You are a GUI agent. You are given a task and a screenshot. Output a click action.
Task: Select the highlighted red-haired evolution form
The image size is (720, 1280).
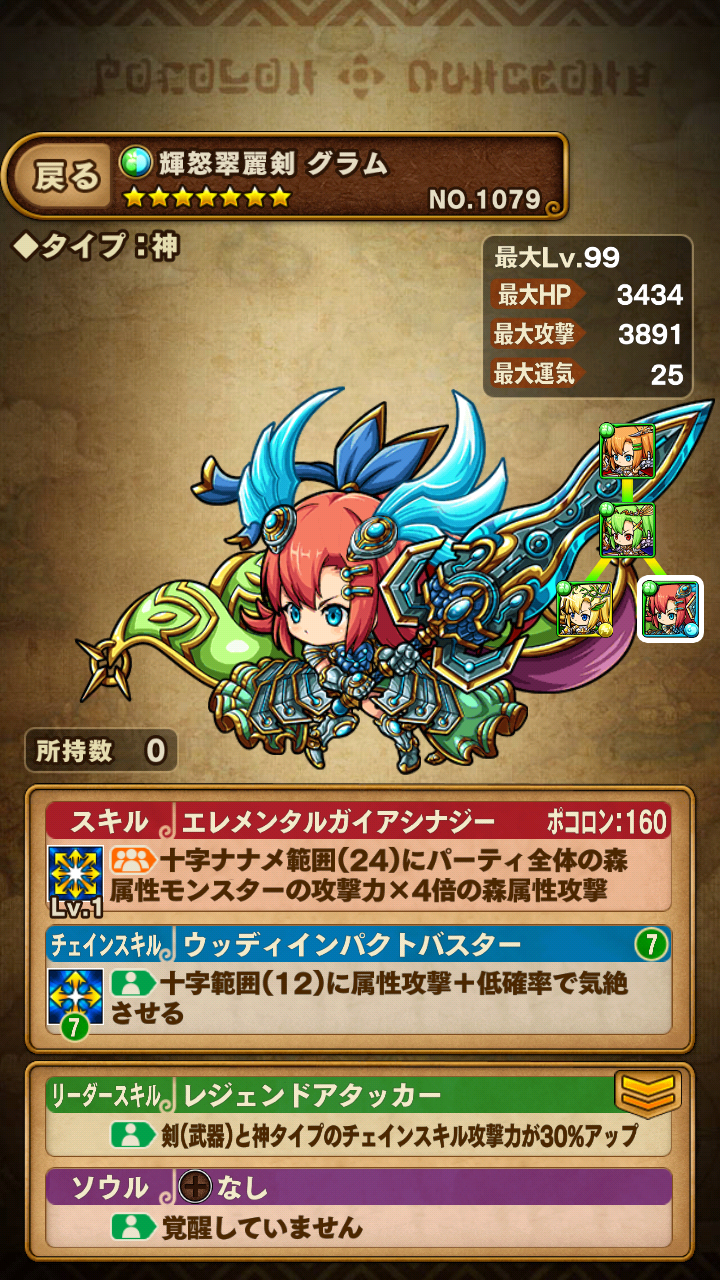[670, 609]
